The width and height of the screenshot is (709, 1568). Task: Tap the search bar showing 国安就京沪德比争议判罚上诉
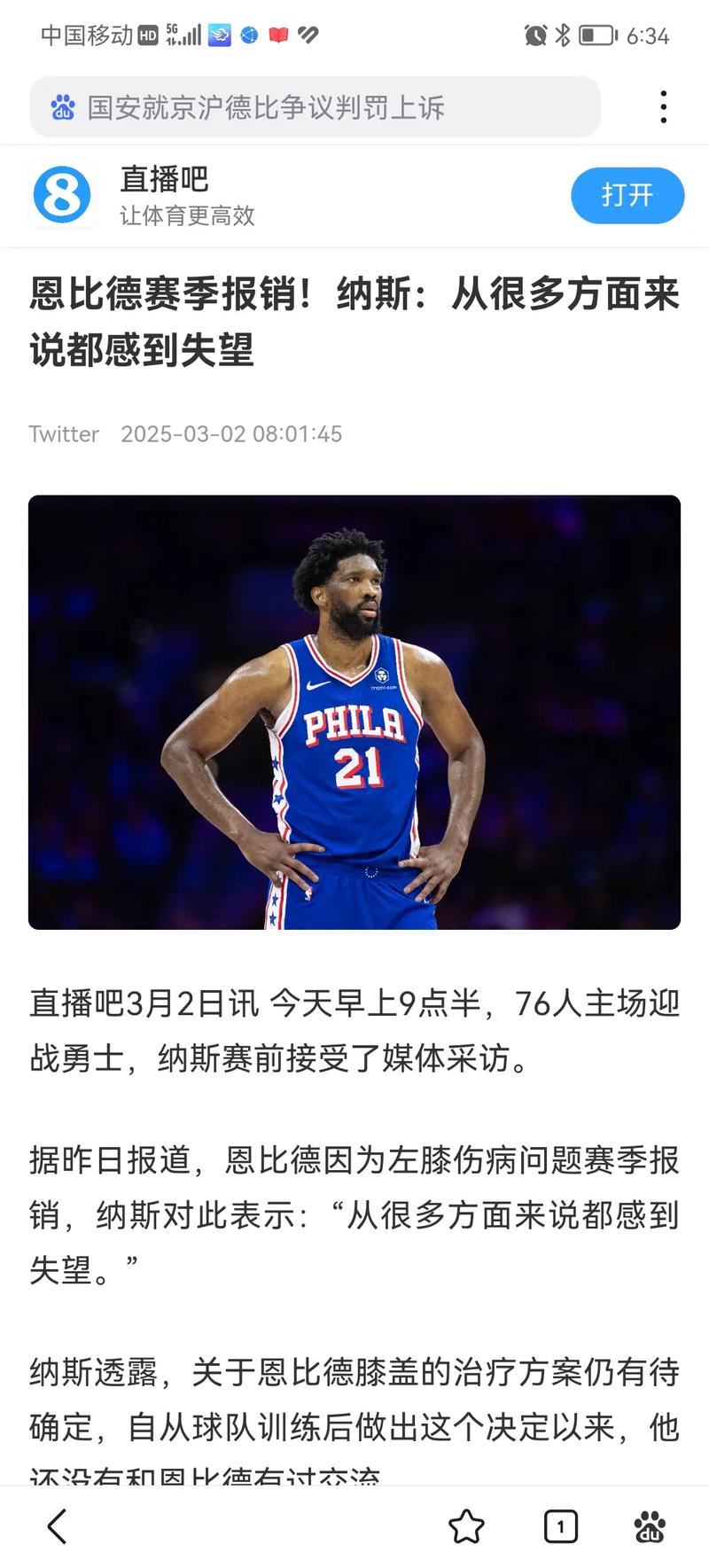pyautogui.click(x=315, y=107)
